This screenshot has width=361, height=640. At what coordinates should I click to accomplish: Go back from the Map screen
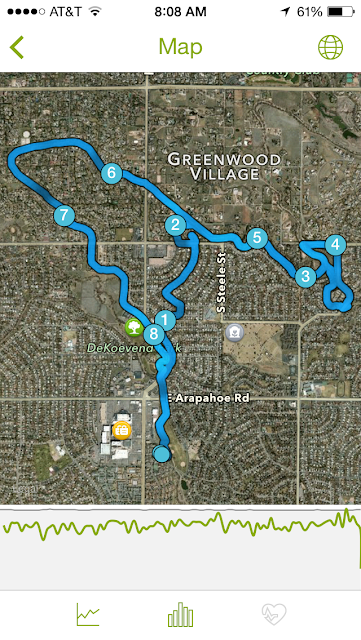pos(17,47)
